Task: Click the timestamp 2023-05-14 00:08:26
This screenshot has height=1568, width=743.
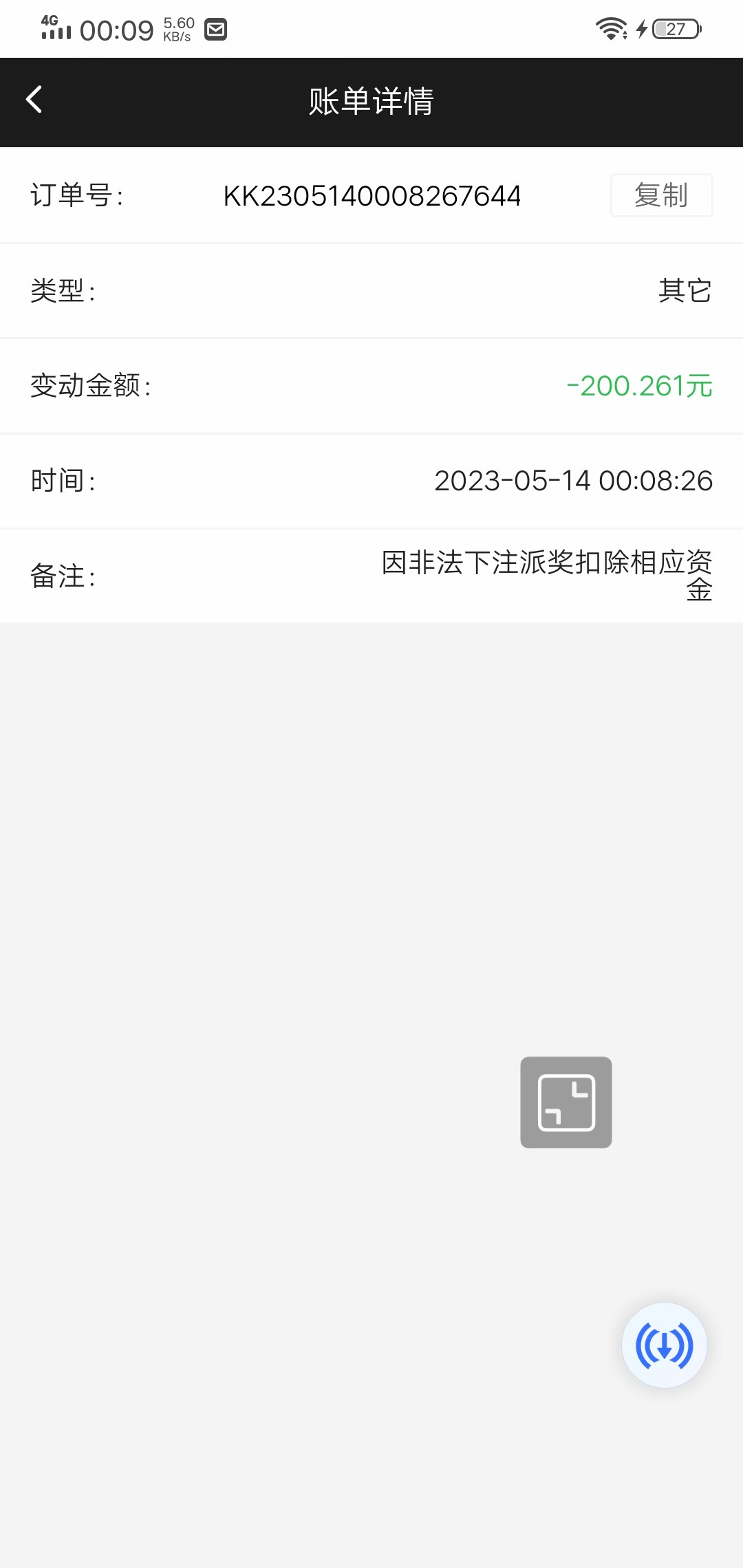Action: (x=572, y=481)
